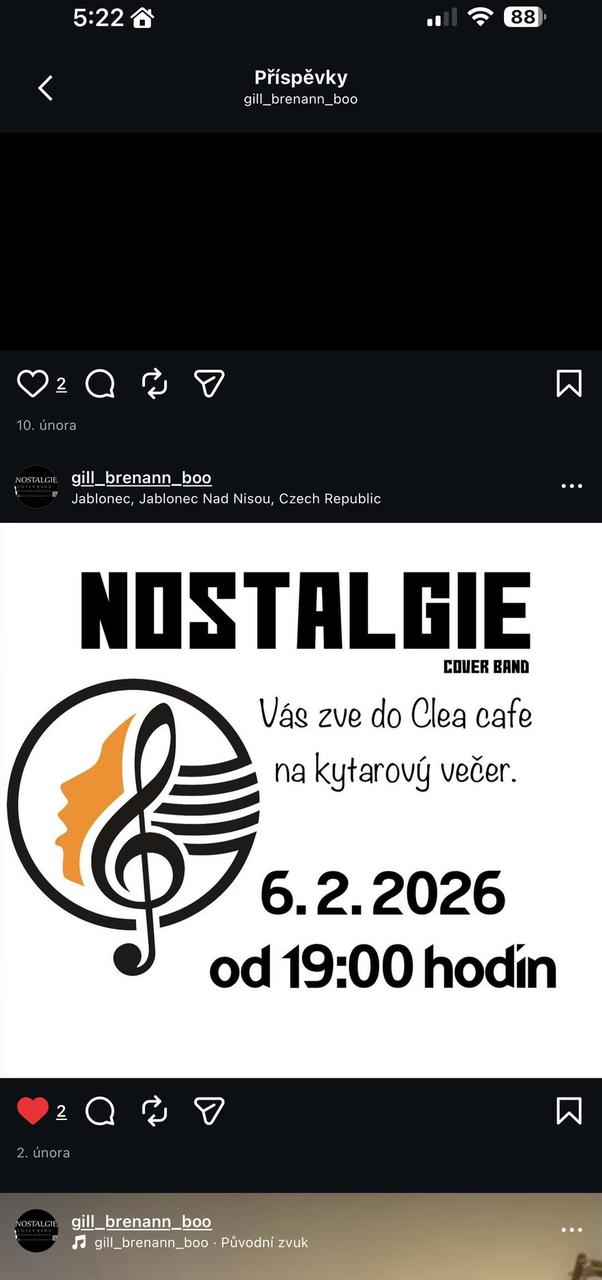The width and height of the screenshot is (602, 1280).
Task: Comment on the post dated 2. února
Action: point(100,1111)
